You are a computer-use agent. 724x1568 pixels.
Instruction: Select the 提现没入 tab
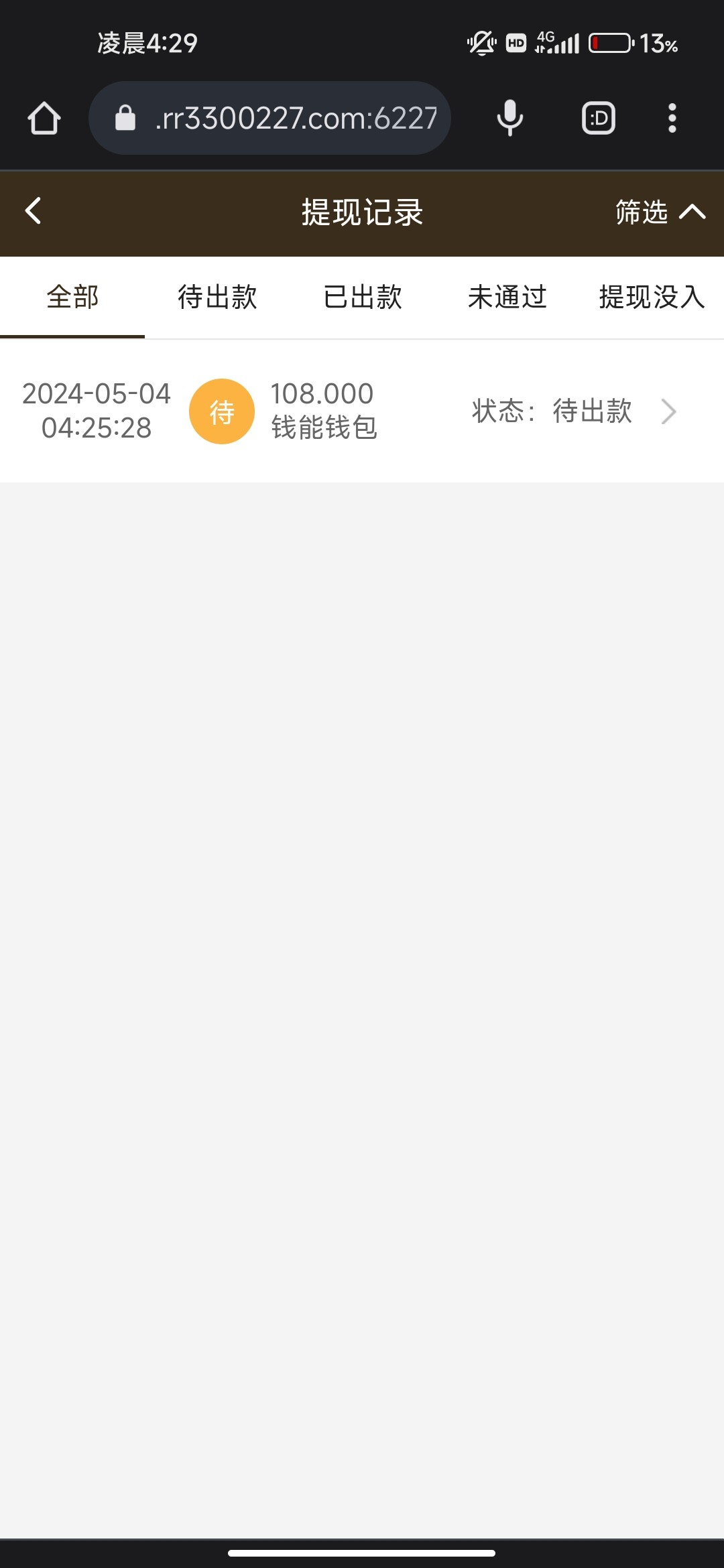[651, 297]
